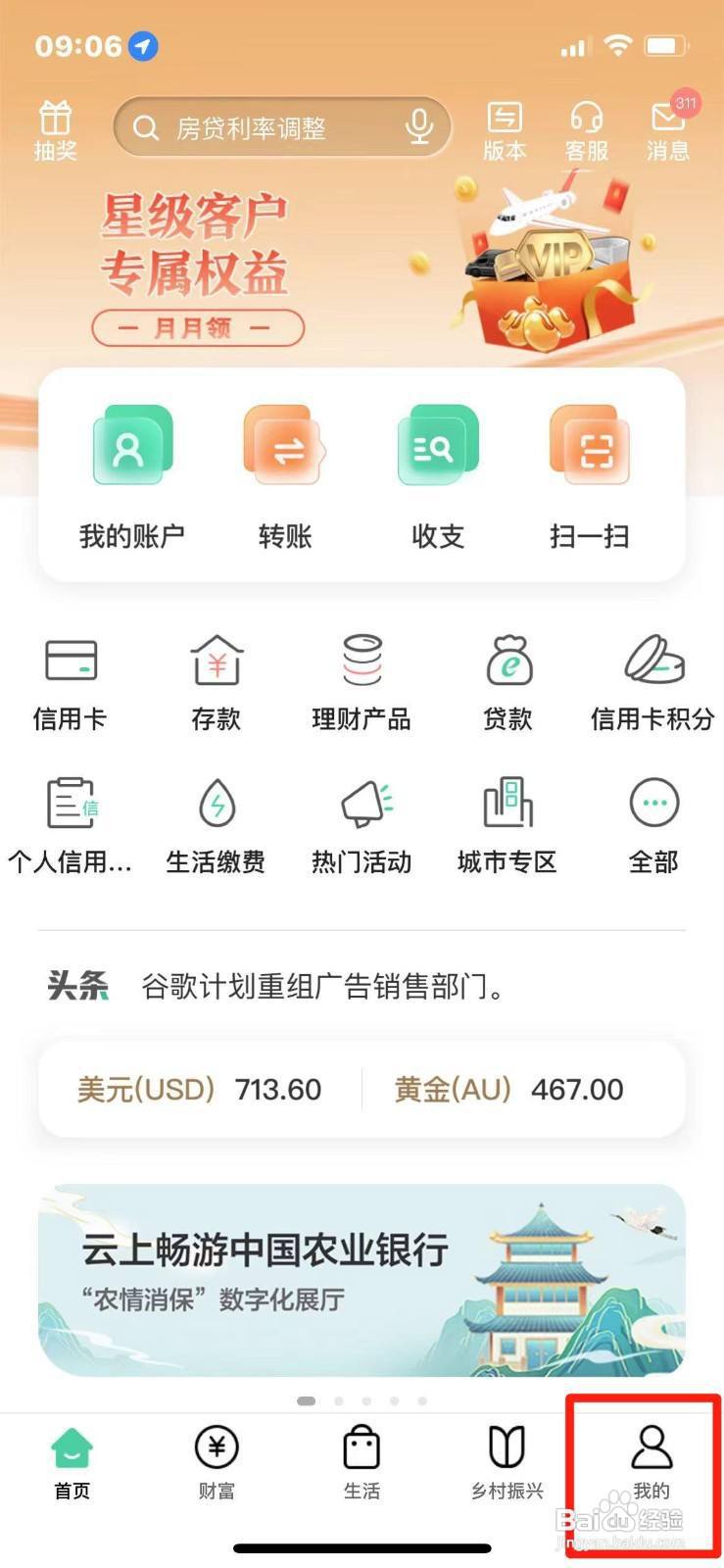Open the 贷款 loans section
This screenshot has height=1568, width=724.
[x=507, y=681]
